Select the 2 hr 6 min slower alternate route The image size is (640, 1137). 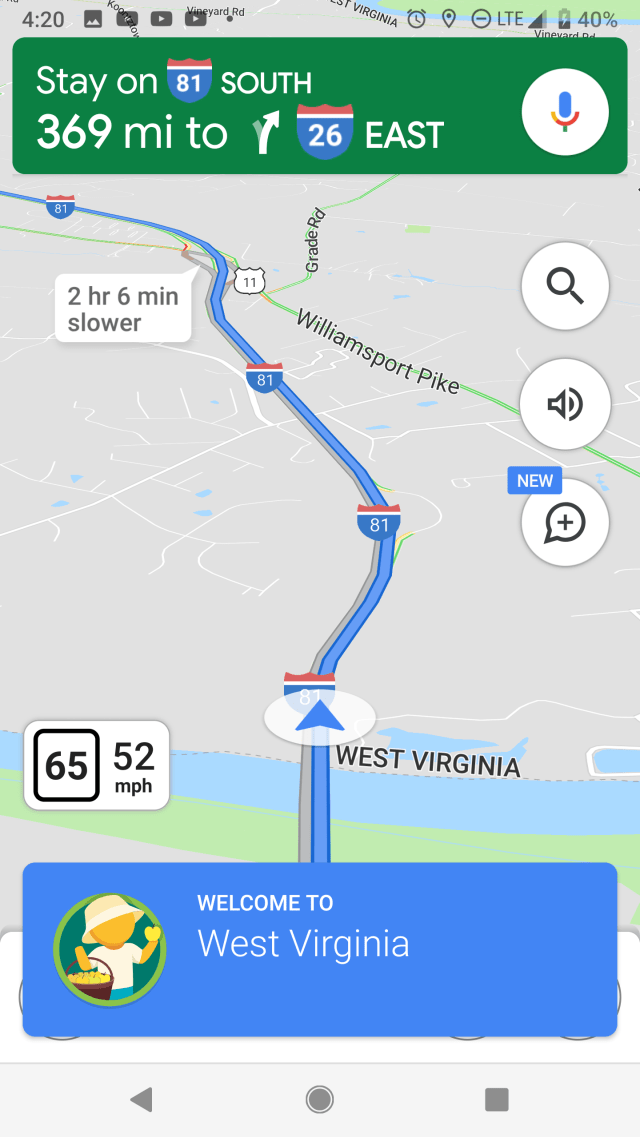(x=123, y=309)
